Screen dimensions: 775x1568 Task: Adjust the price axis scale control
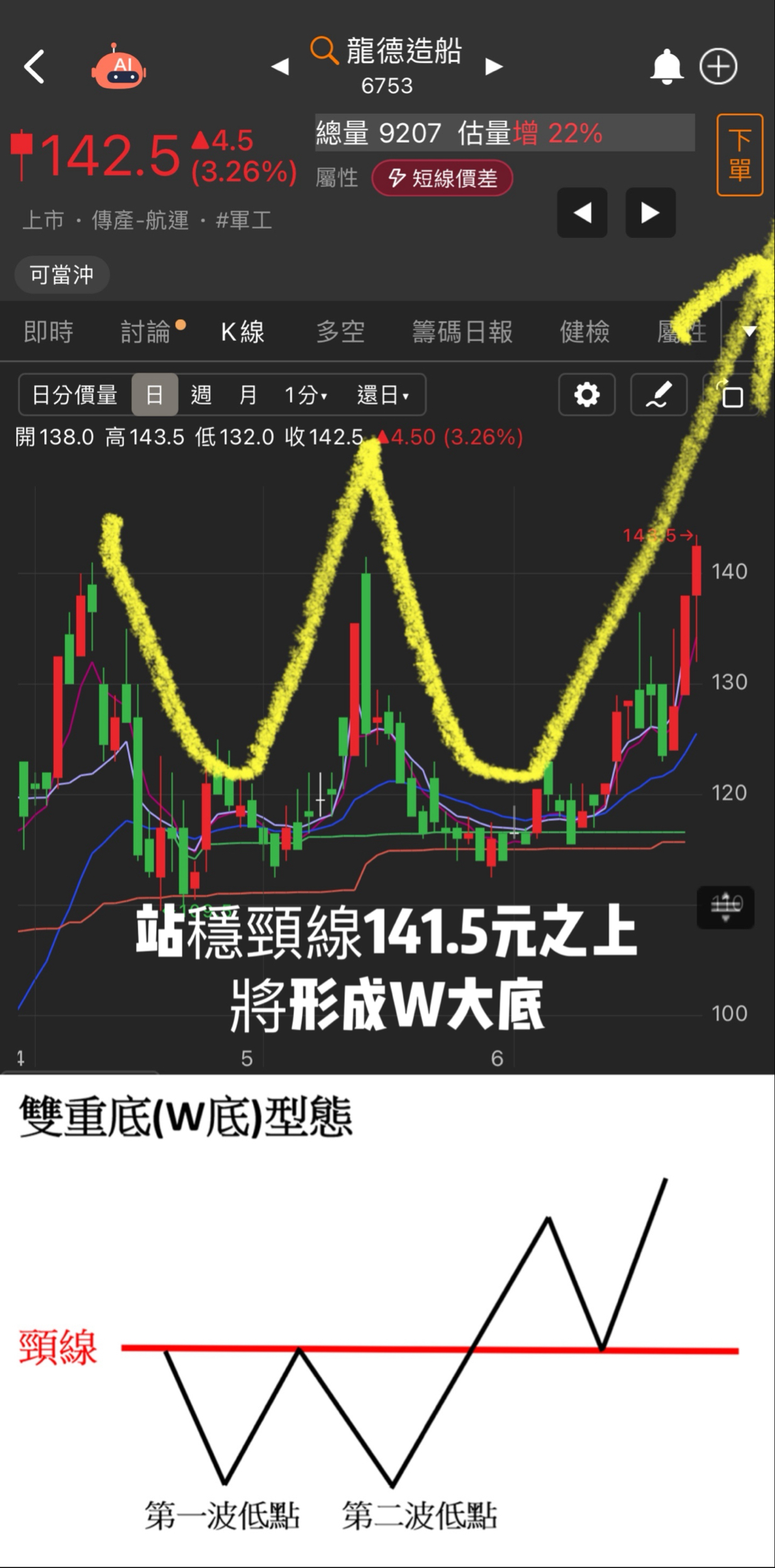click(x=725, y=908)
